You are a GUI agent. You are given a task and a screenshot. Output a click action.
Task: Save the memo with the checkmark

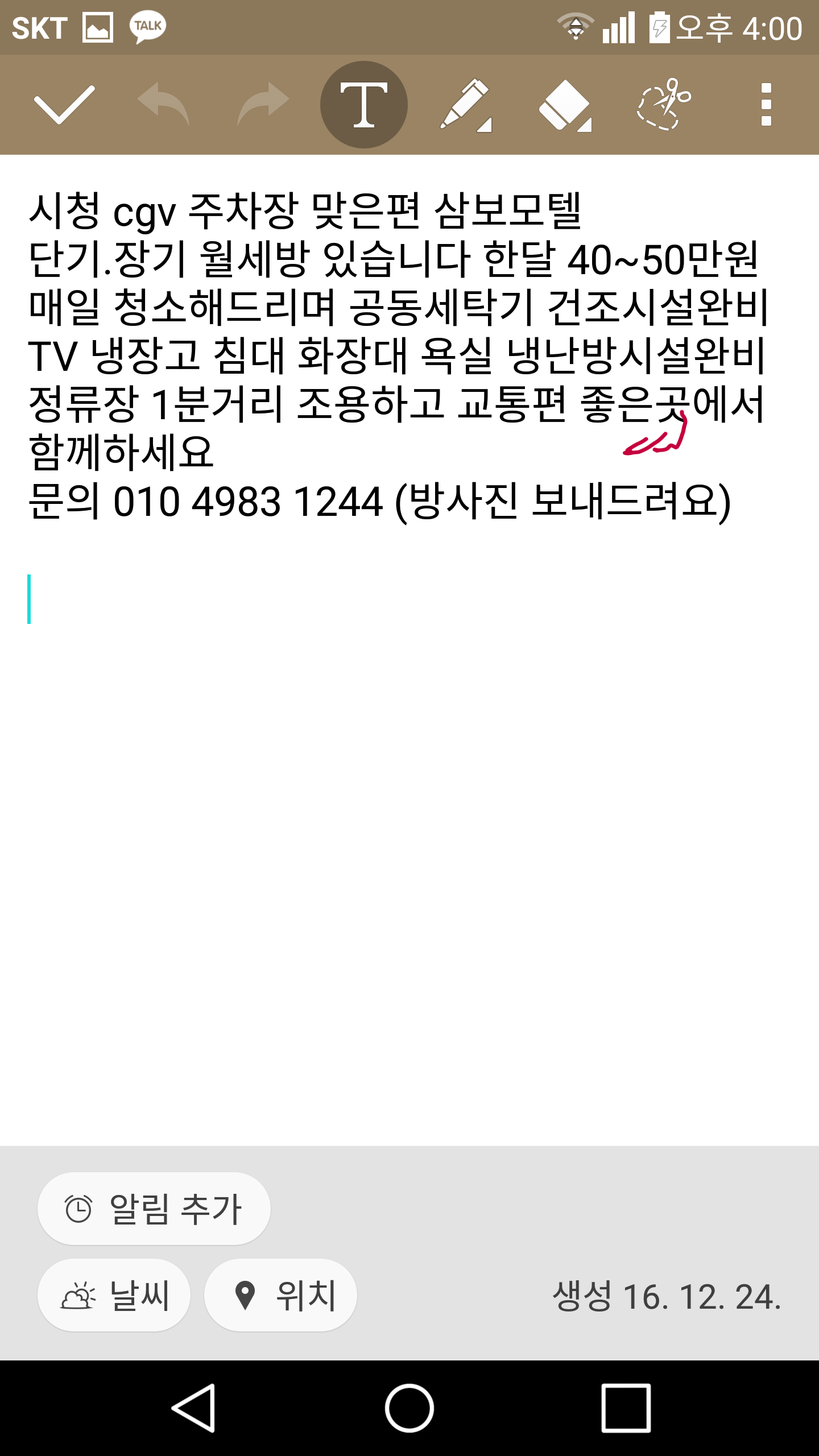64,105
